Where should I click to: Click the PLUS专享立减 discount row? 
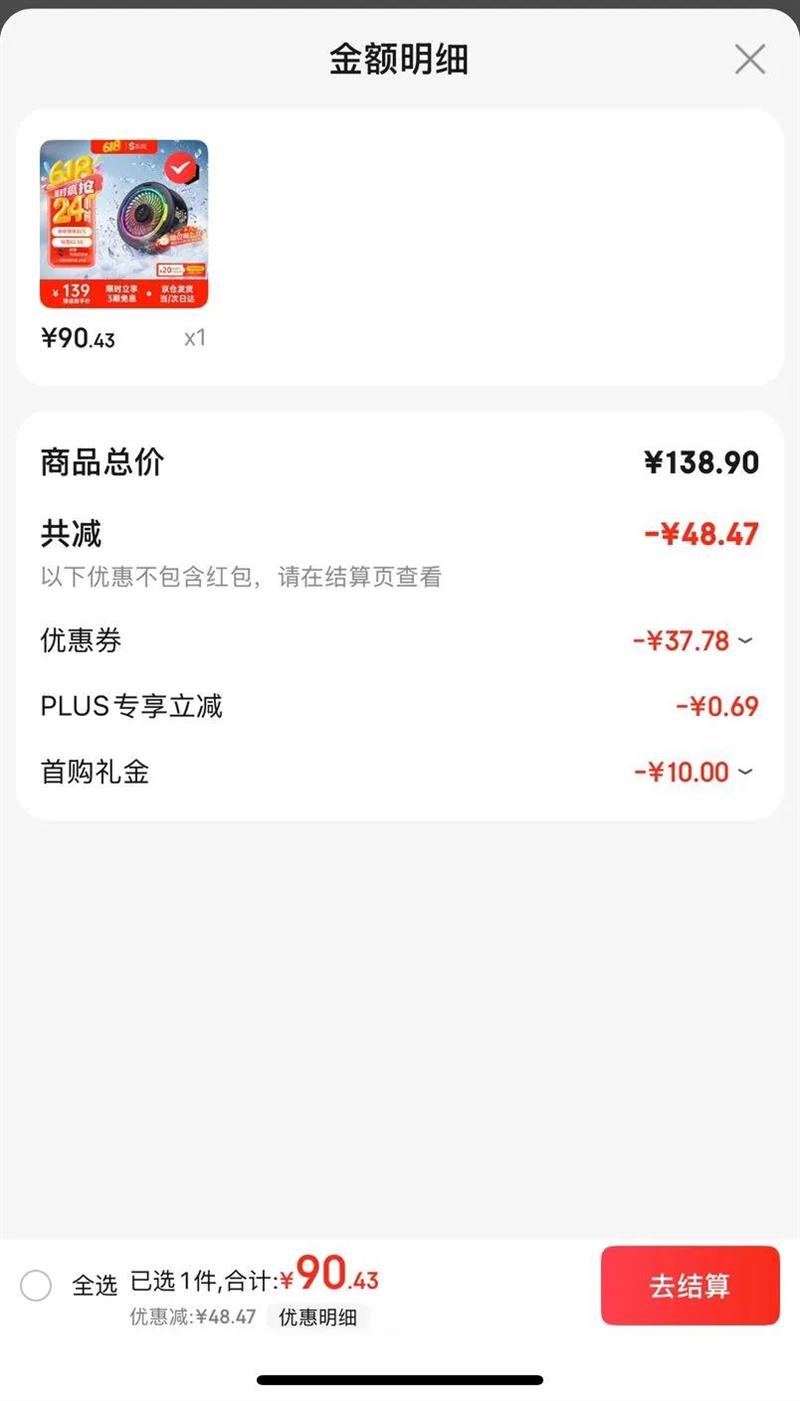coord(400,706)
